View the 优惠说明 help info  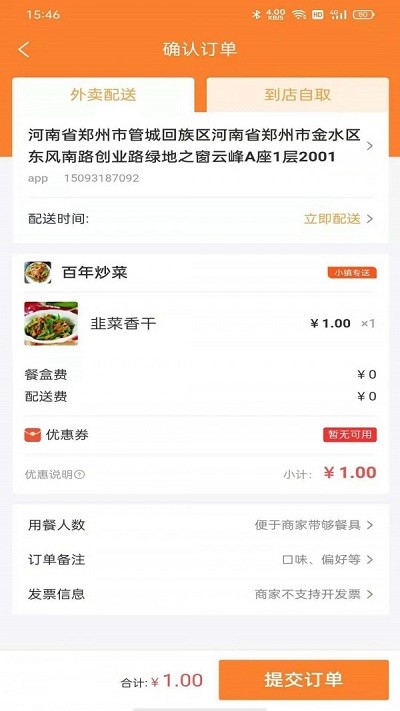(55, 474)
